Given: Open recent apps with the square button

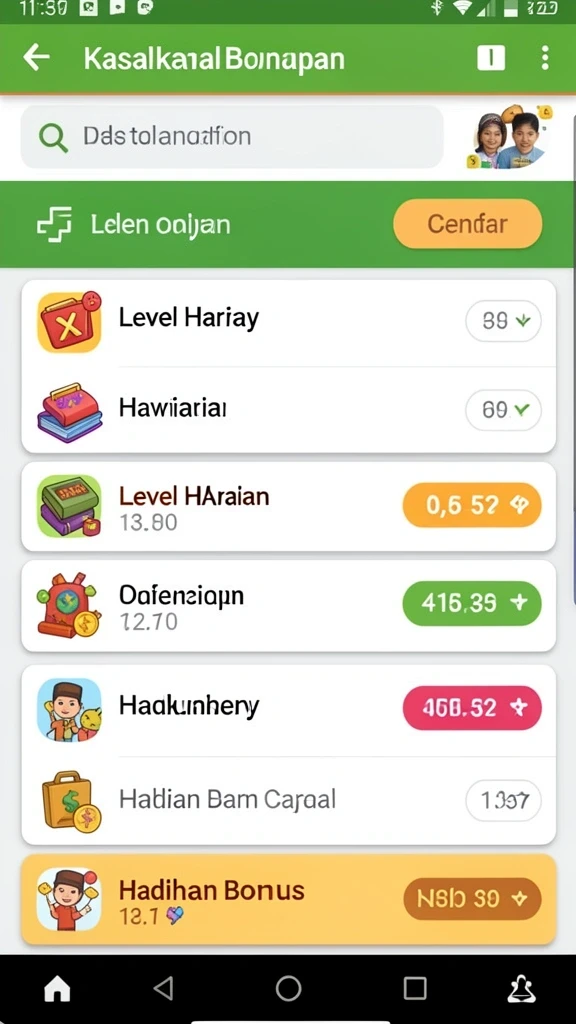Looking at the screenshot, I should pos(414,989).
